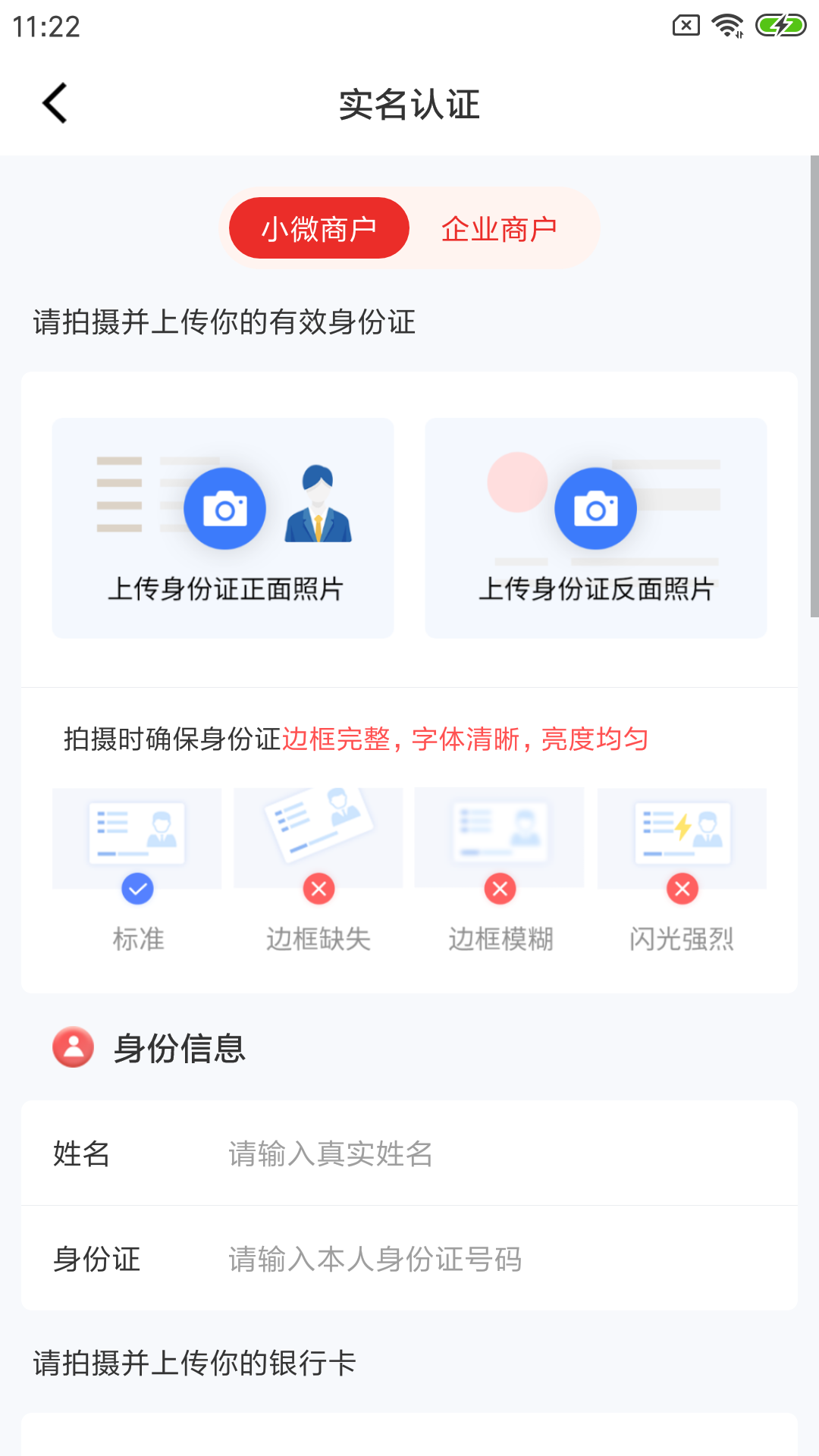Viewport: 819px width, 1456px height.
Task: Tap the 上传身份证正面照片 upload area
Action: point(223,529)
